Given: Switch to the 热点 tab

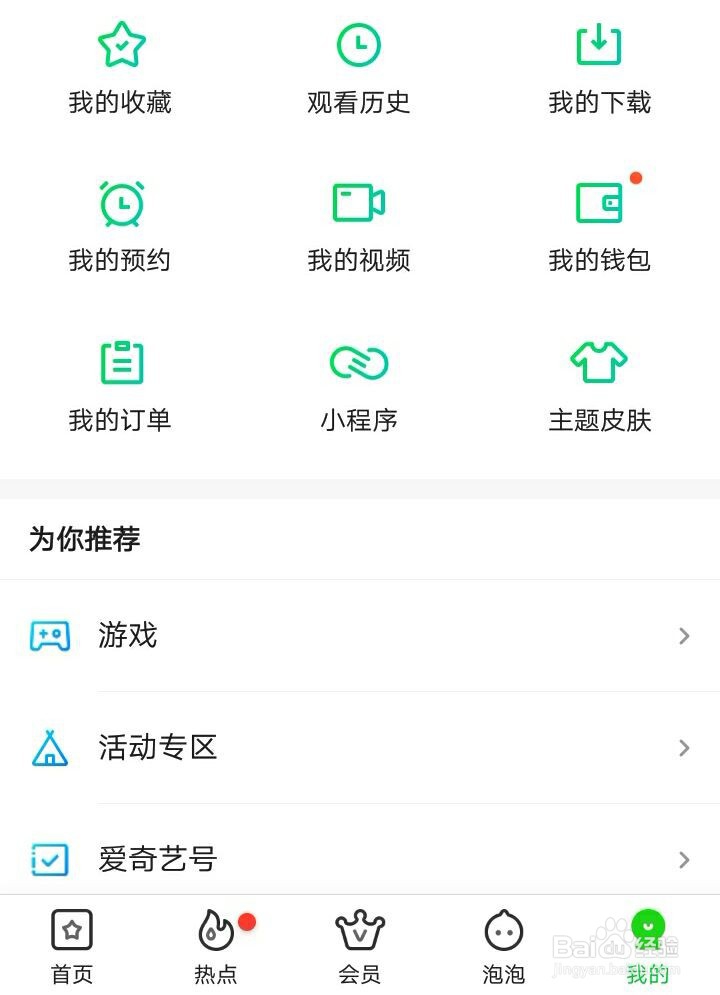Looking at the screenshot, I should coord(216,946).
